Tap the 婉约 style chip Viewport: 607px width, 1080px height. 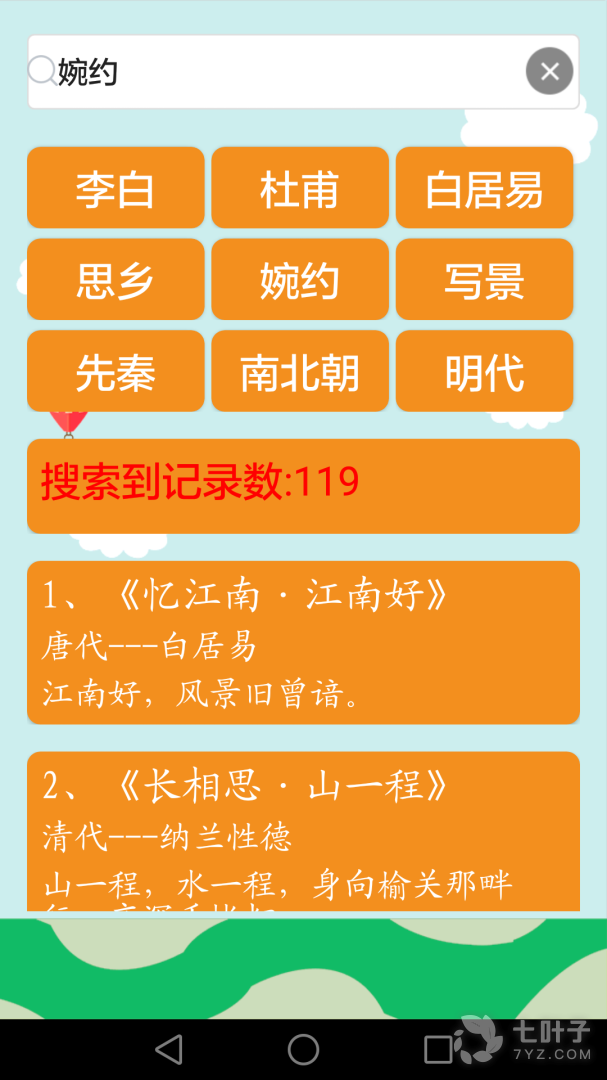pyautogui.click(x=300, y=280)
